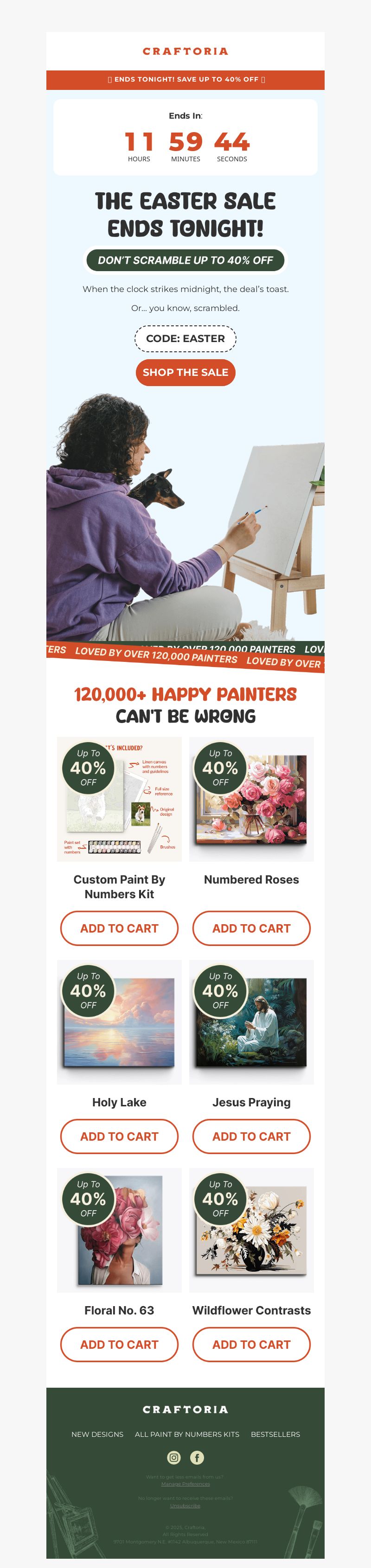The image size is (371, 1568).
Task: Open All Paint By Numbers Kits link
Action: point(187,1434)
